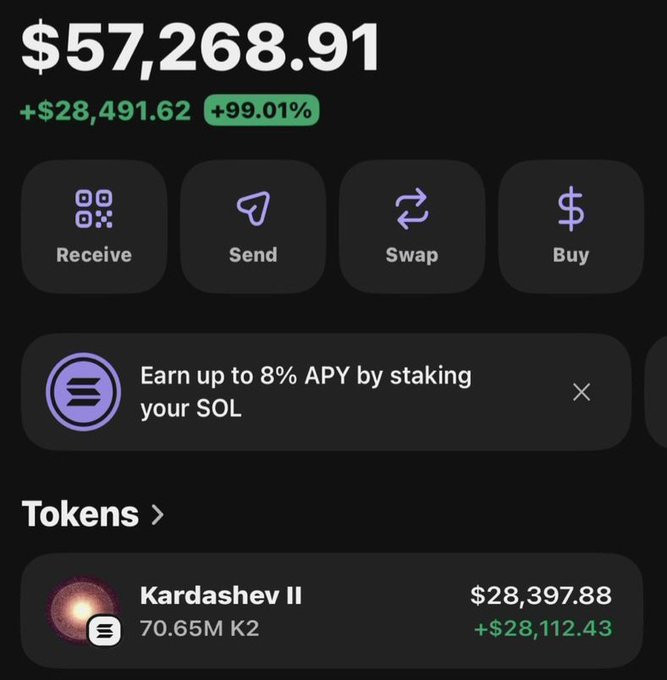This screenshot has width=667, height=680.
Task: Open the Swap feature
Action: point(412,226)
